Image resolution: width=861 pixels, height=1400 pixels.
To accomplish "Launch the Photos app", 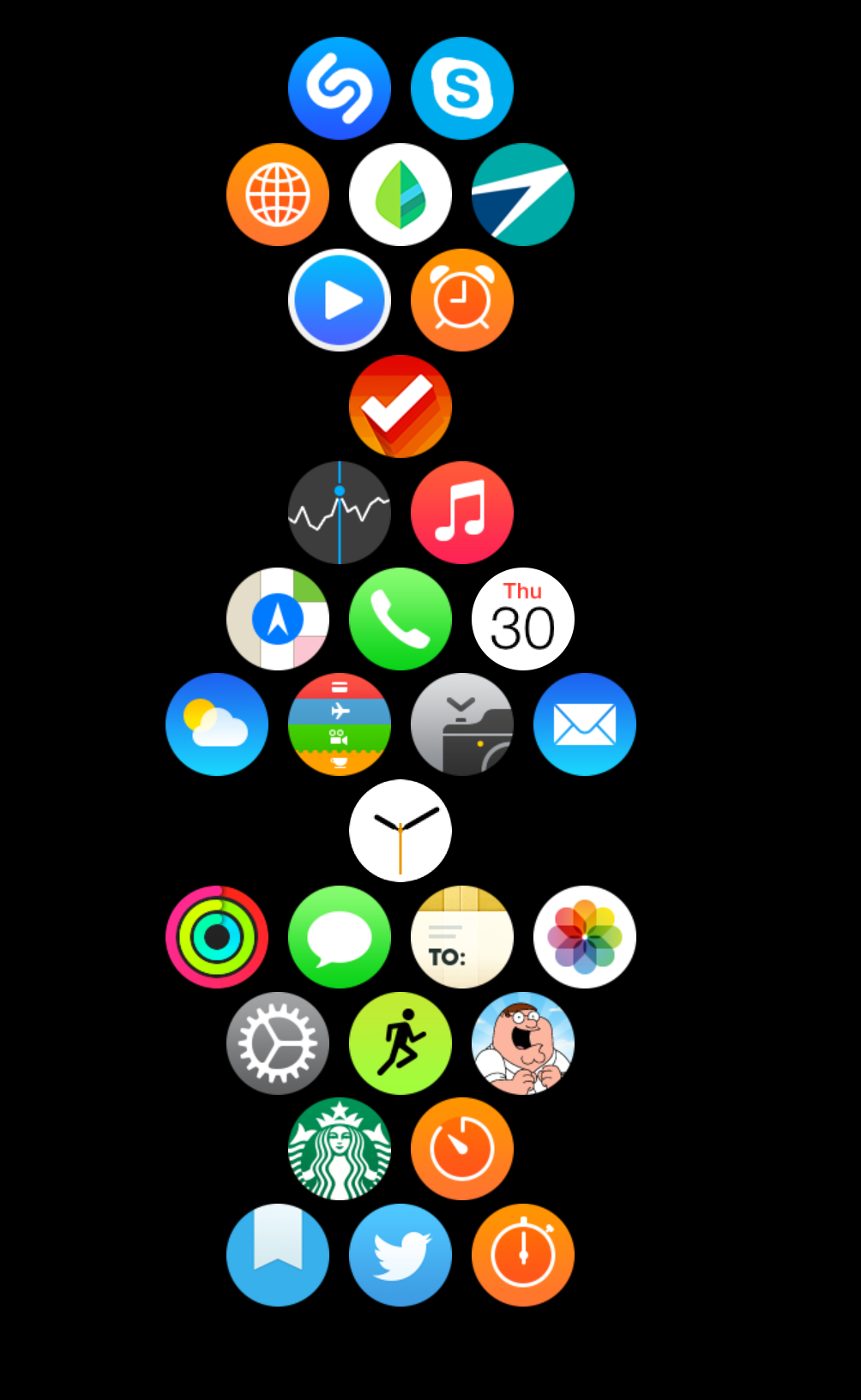I will (x=585, y=937).
